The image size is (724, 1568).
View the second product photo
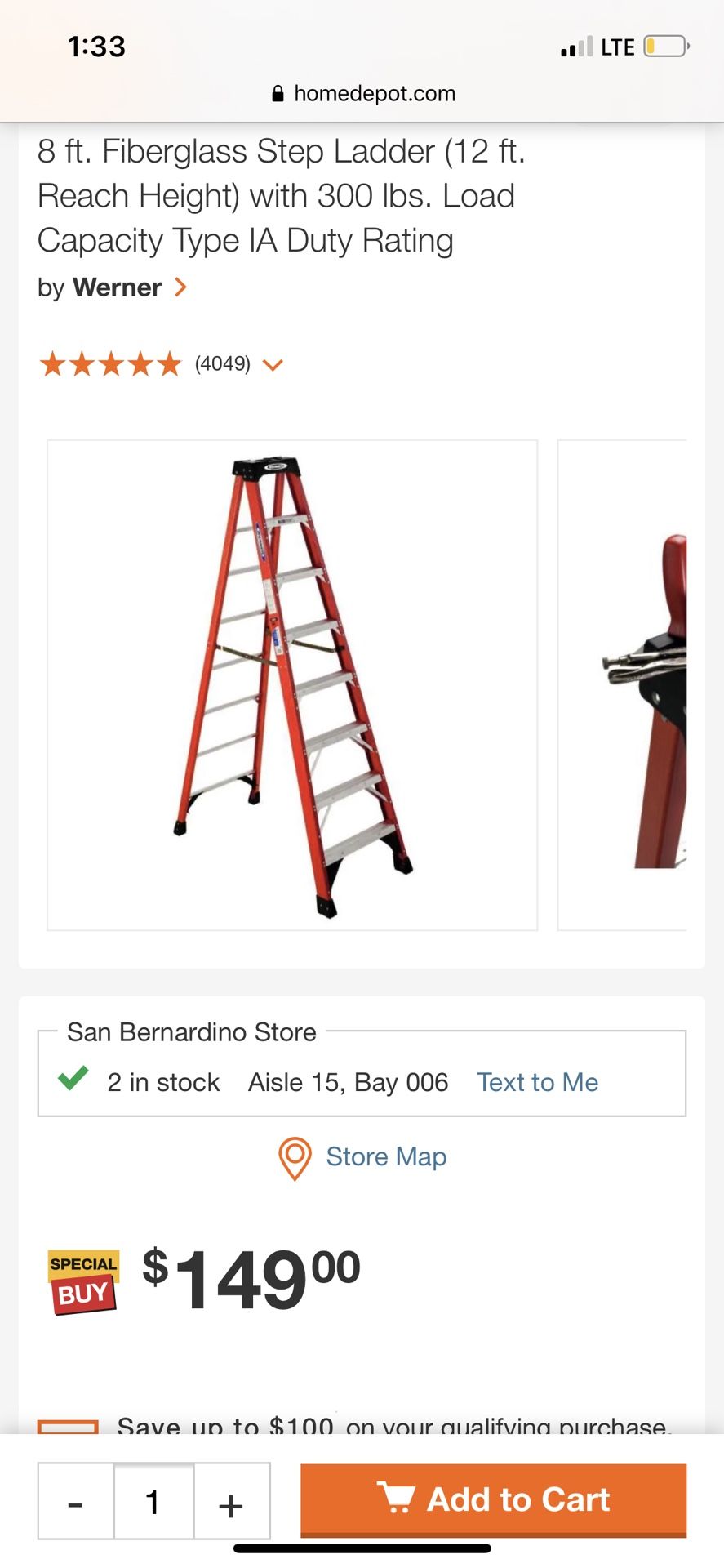[x=624, y=684]
